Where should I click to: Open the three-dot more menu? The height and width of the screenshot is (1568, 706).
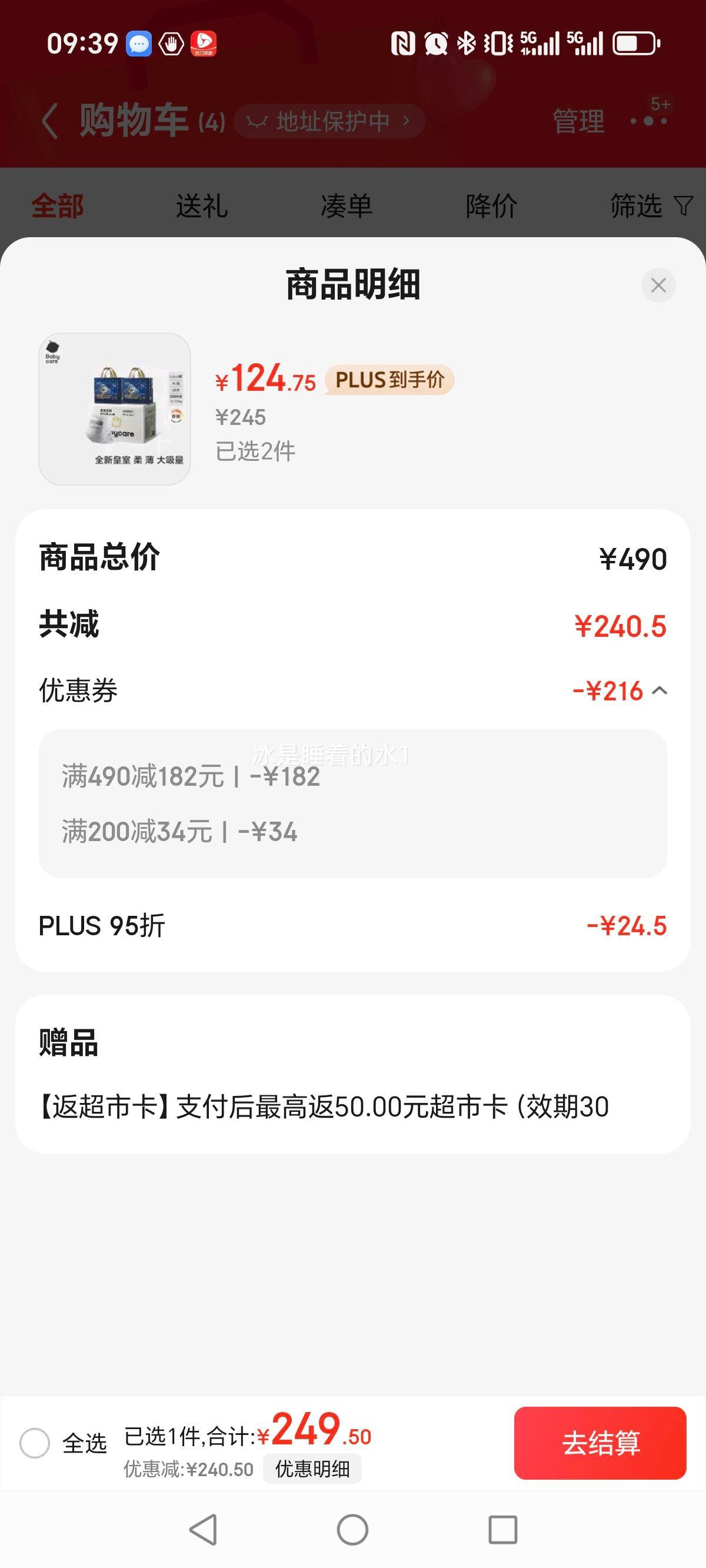[x=649, y=121]
